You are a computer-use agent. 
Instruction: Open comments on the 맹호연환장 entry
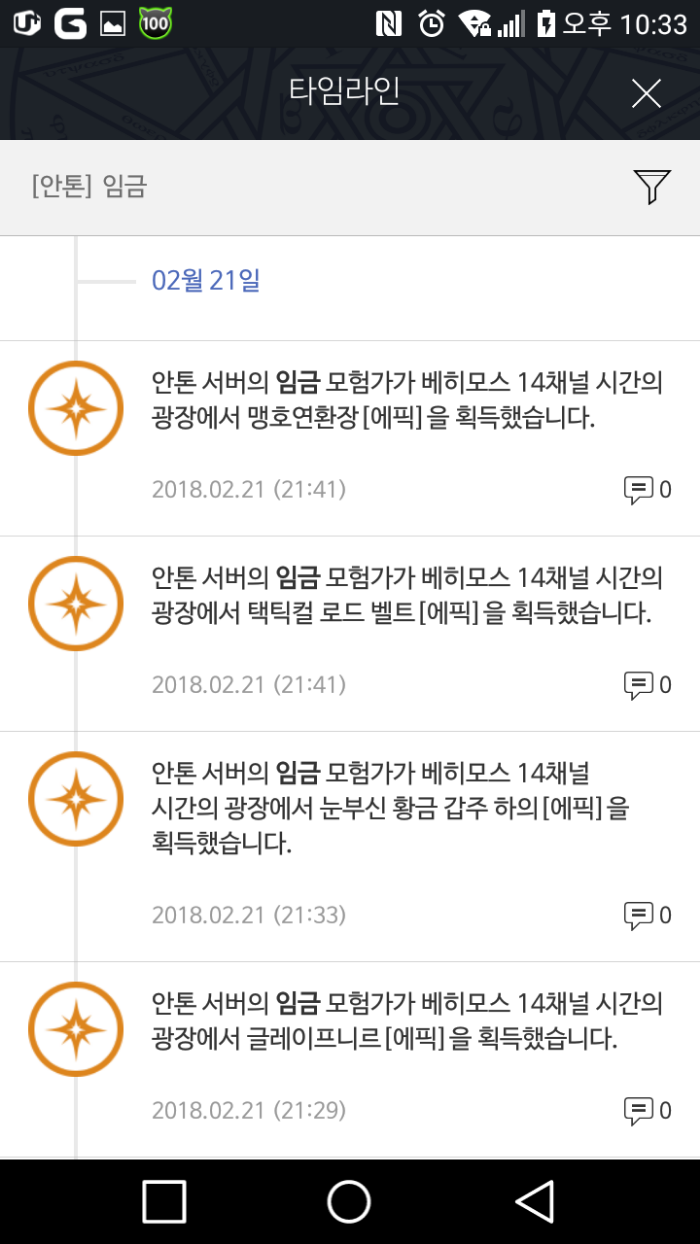pos(646,490)
